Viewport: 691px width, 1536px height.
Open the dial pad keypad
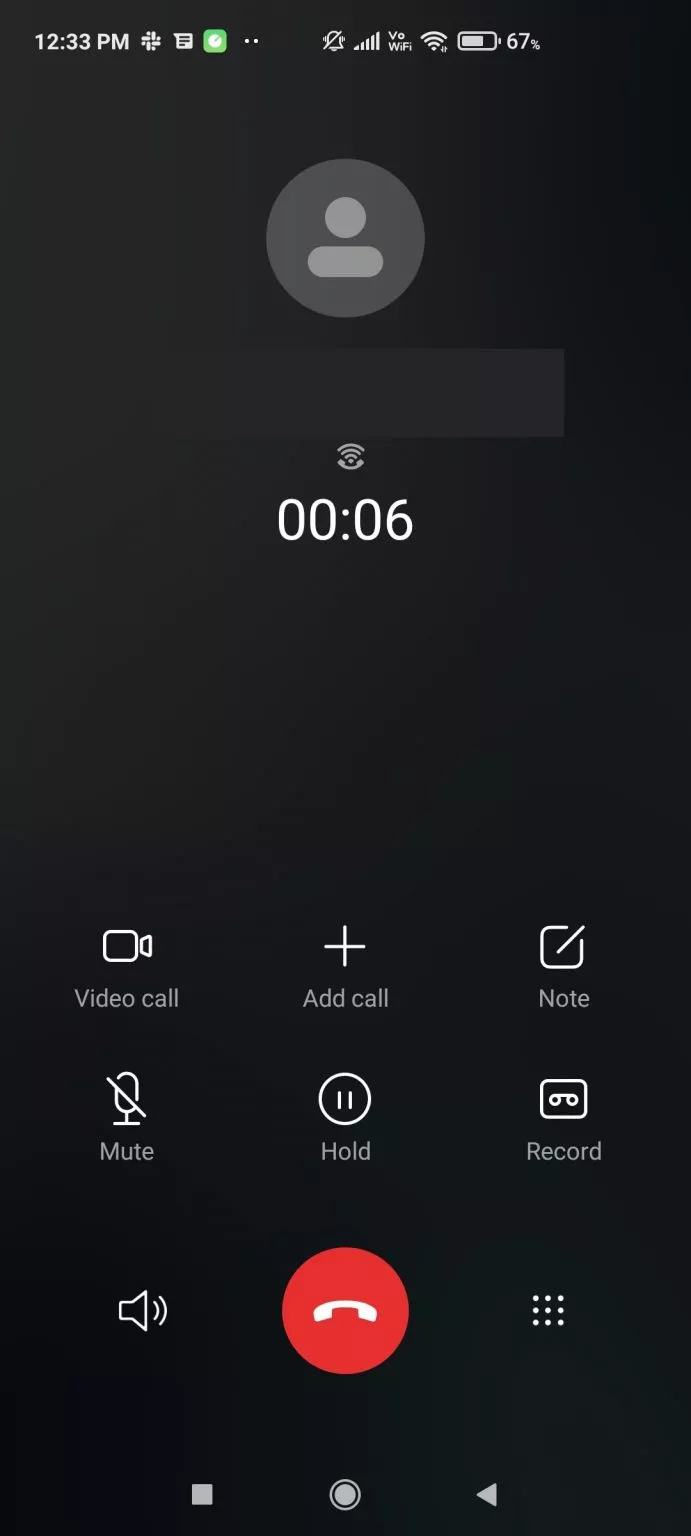pos(548,1311)
